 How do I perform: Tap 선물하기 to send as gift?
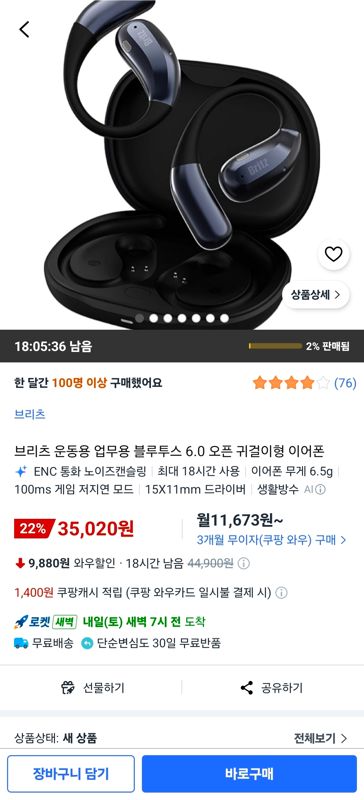point(92,688)
